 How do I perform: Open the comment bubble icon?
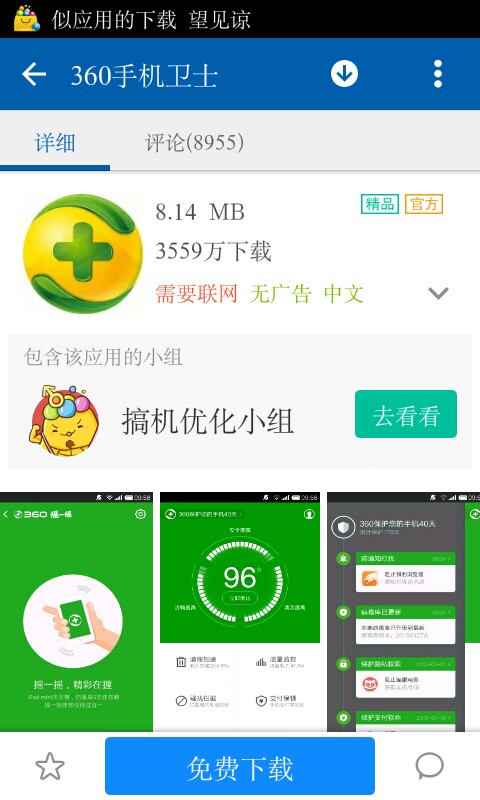coord(430,766)
